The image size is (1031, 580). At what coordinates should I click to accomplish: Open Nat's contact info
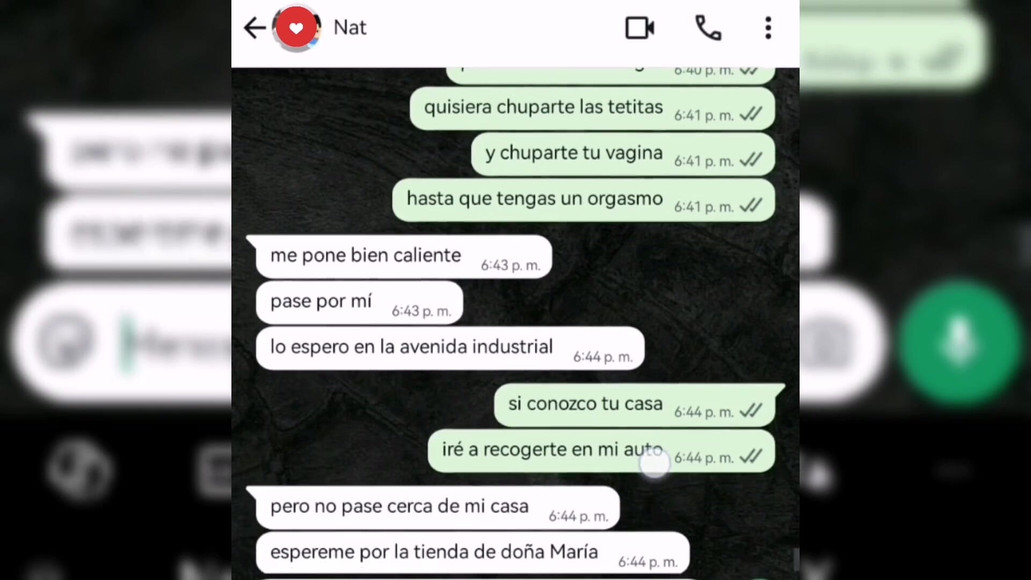(350, 28)
